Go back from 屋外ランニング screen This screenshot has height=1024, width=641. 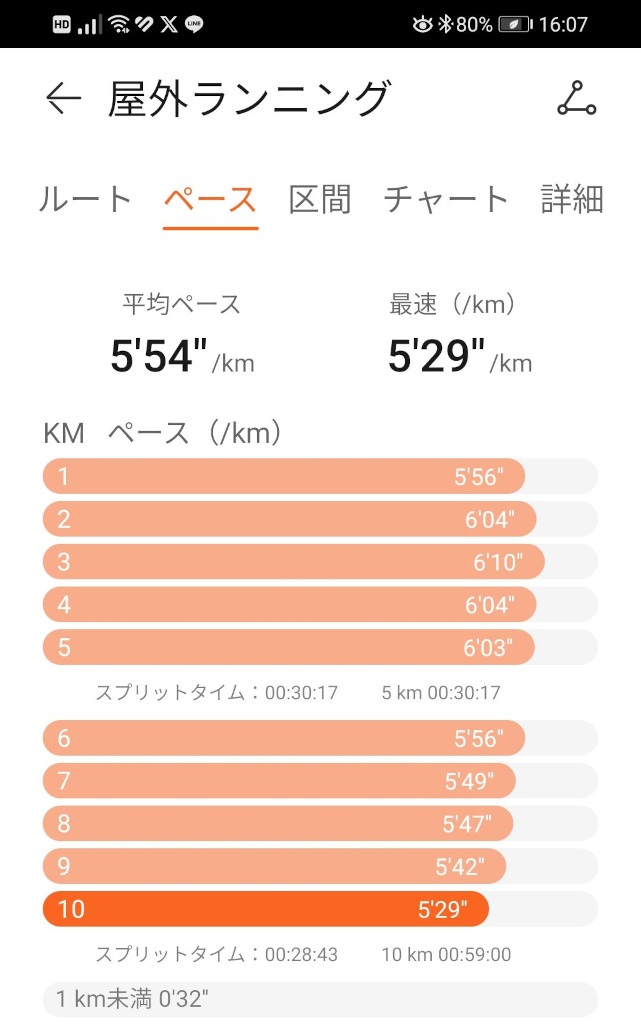click(63, 98)
